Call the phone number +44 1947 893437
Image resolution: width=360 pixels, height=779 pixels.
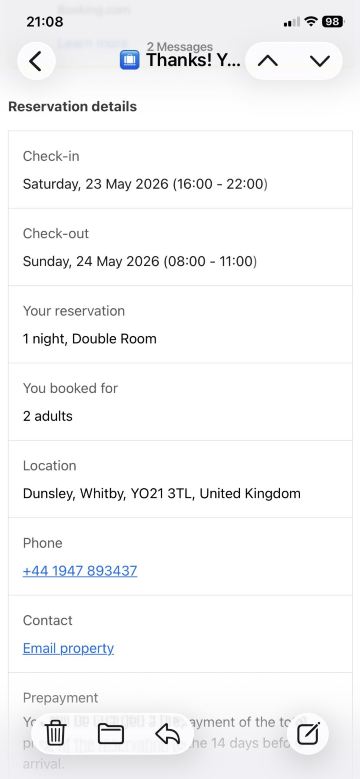80,571
